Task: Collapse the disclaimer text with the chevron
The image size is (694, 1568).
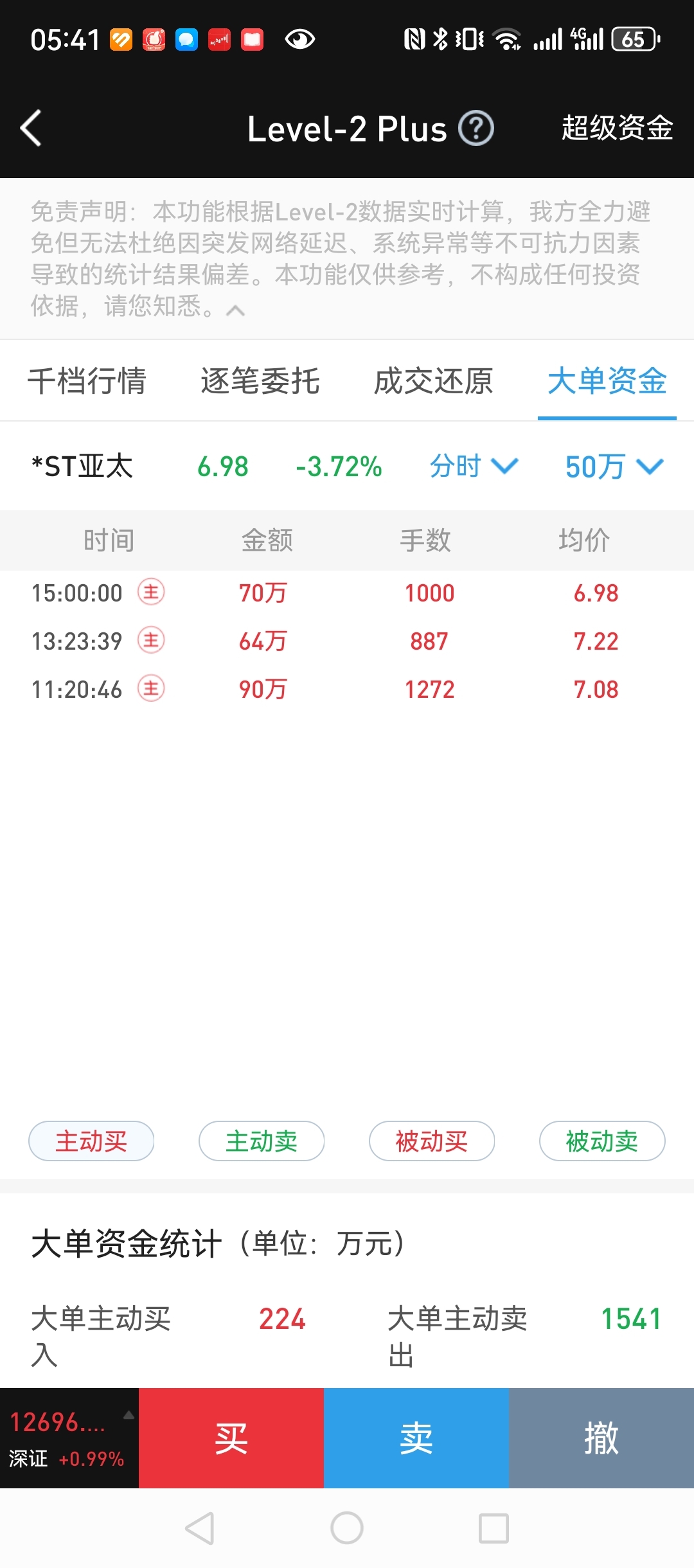Action: (x=236, y=310)
